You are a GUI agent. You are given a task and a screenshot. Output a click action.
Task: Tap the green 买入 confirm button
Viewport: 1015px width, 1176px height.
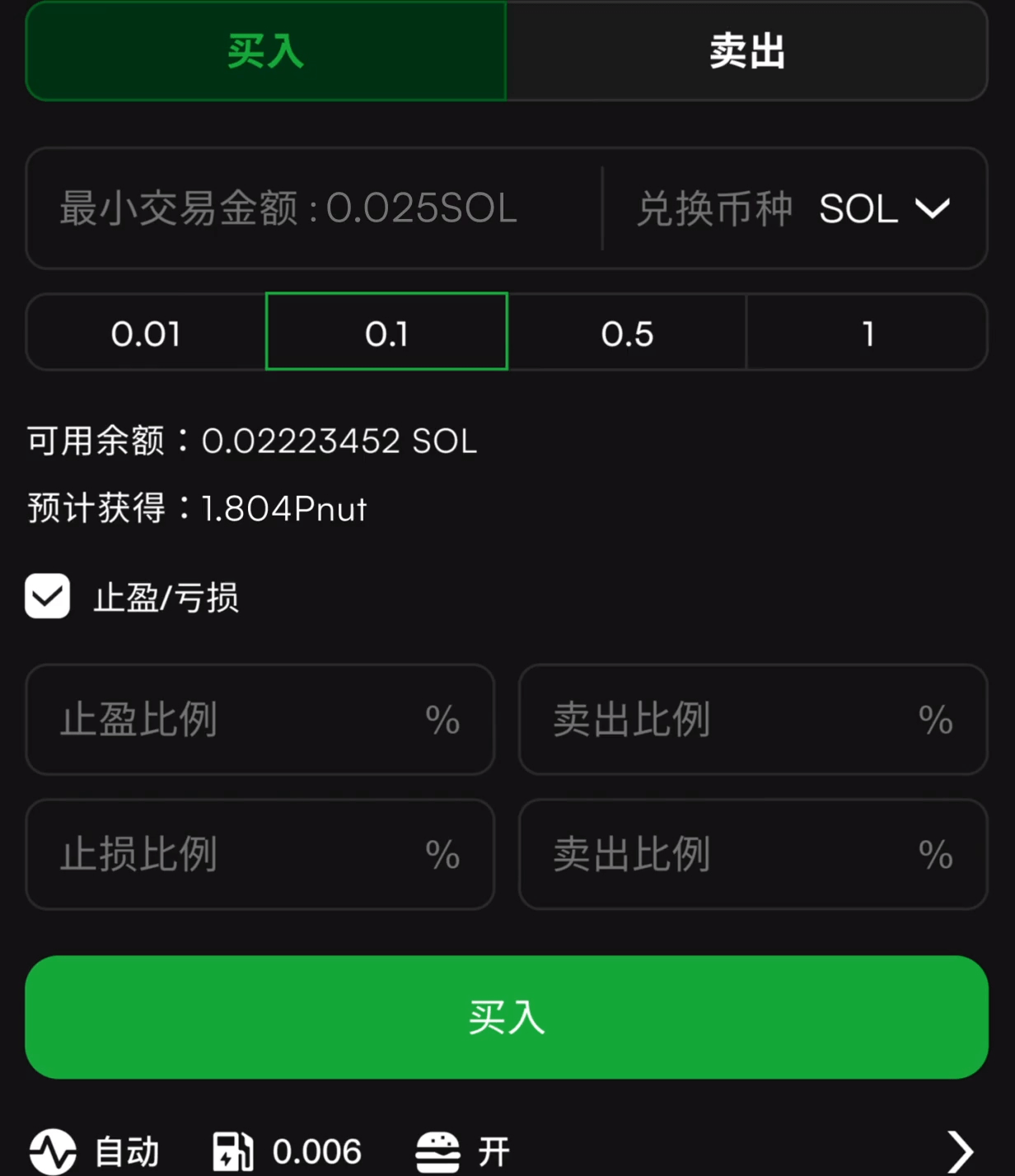click(507, 1017)
